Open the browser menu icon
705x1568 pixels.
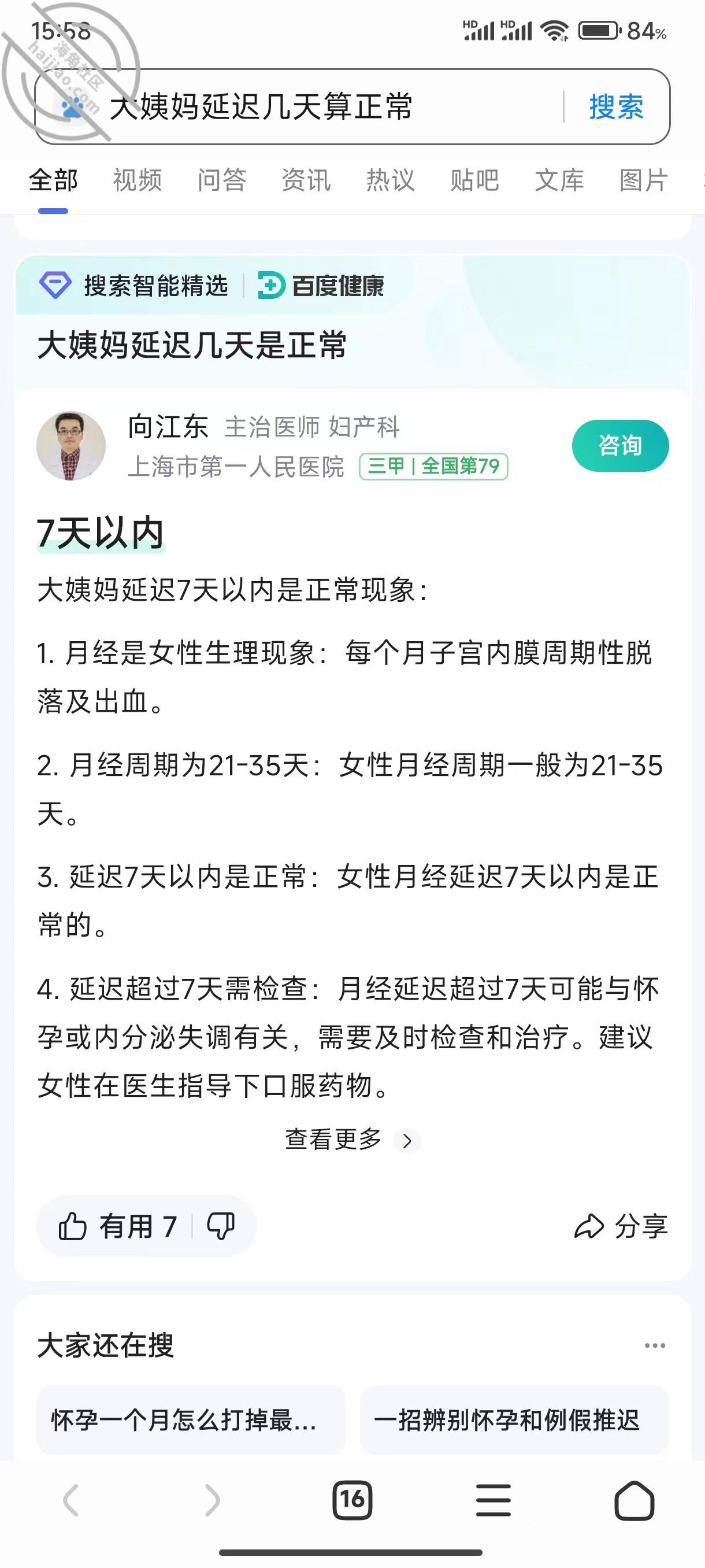point(493,1500)
